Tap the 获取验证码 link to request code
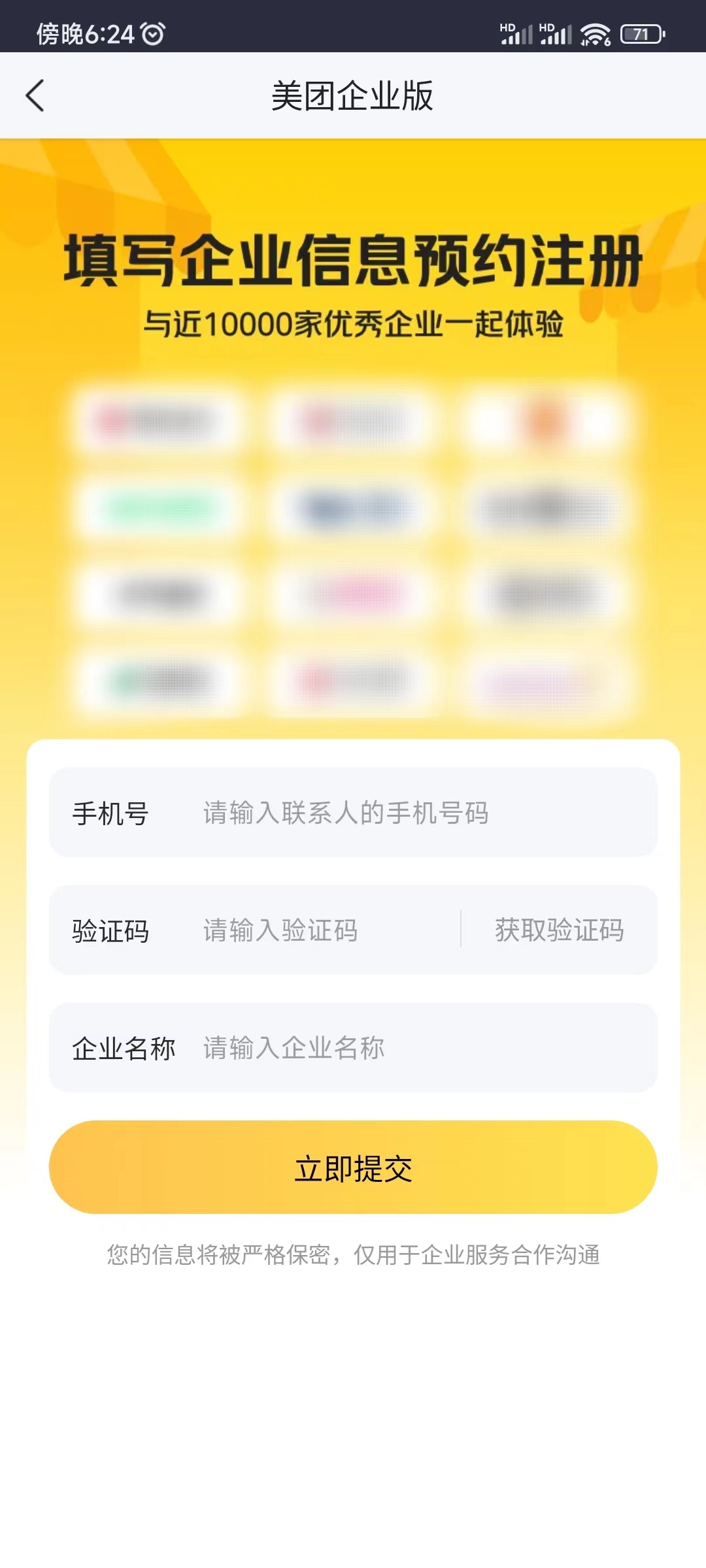Screen dimensions: 706x1568 pos(557,930)
